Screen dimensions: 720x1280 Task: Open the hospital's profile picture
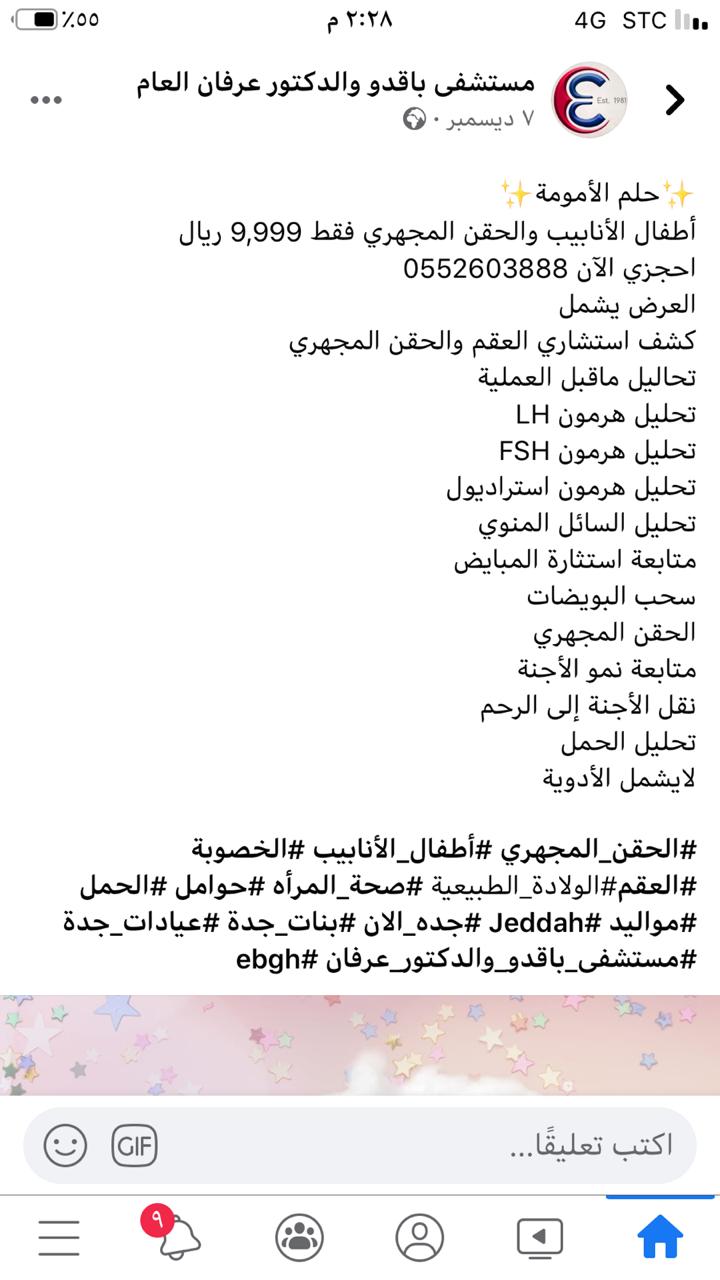pyautogui.click(x=590, y=99)
